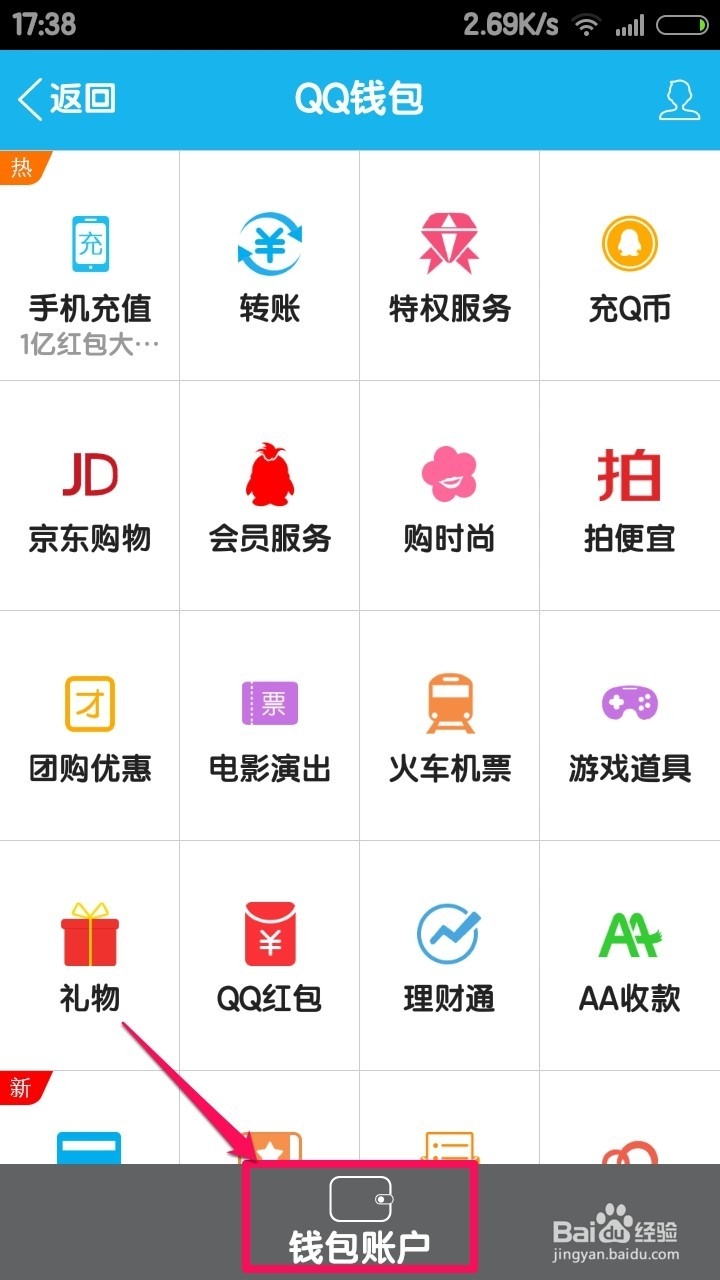
Task: Open 钱包账户 wallet account
Action: 360,1215
